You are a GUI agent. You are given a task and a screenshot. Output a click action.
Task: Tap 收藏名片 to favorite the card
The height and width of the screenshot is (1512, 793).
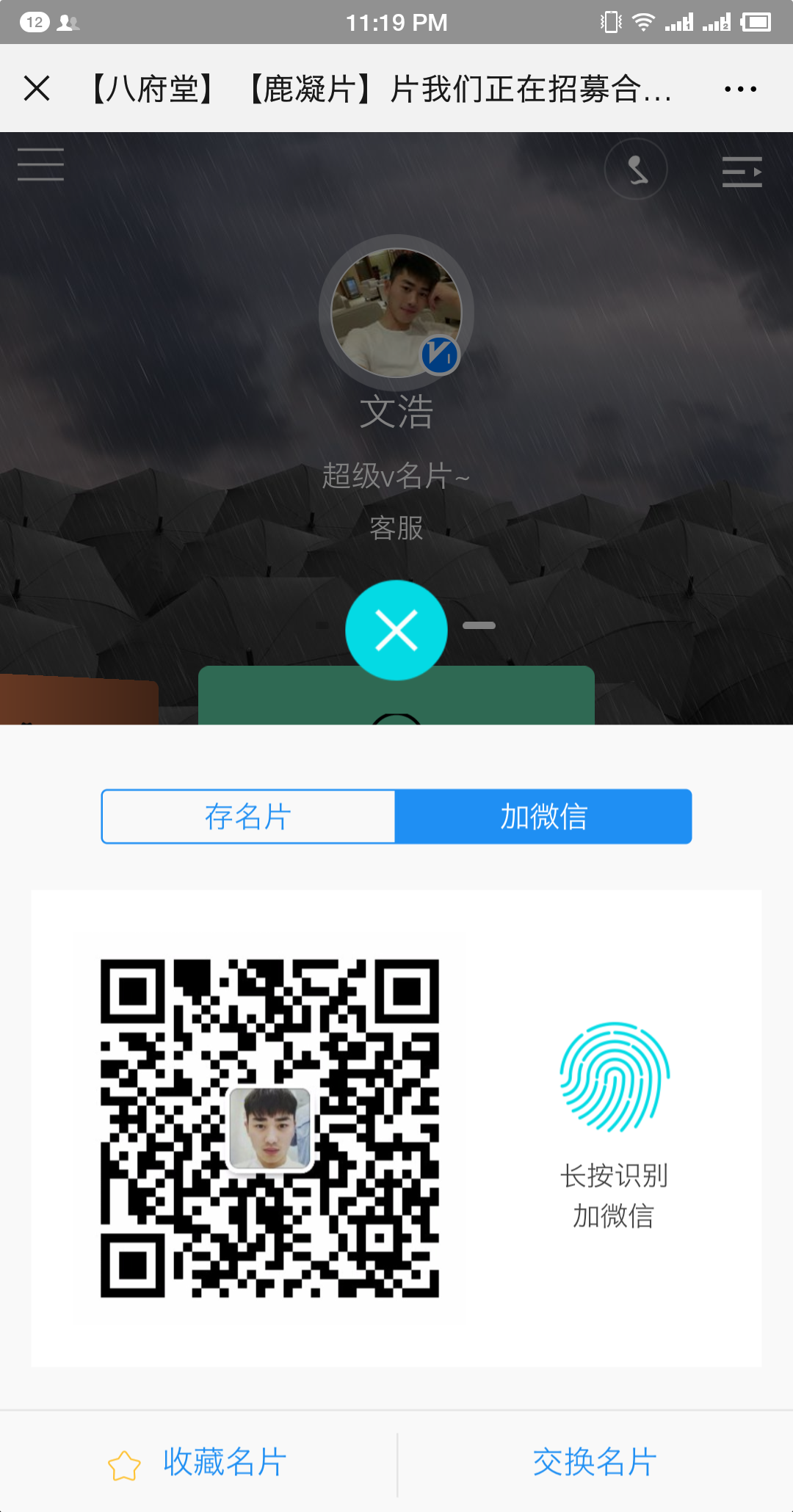click(198, 1462)
